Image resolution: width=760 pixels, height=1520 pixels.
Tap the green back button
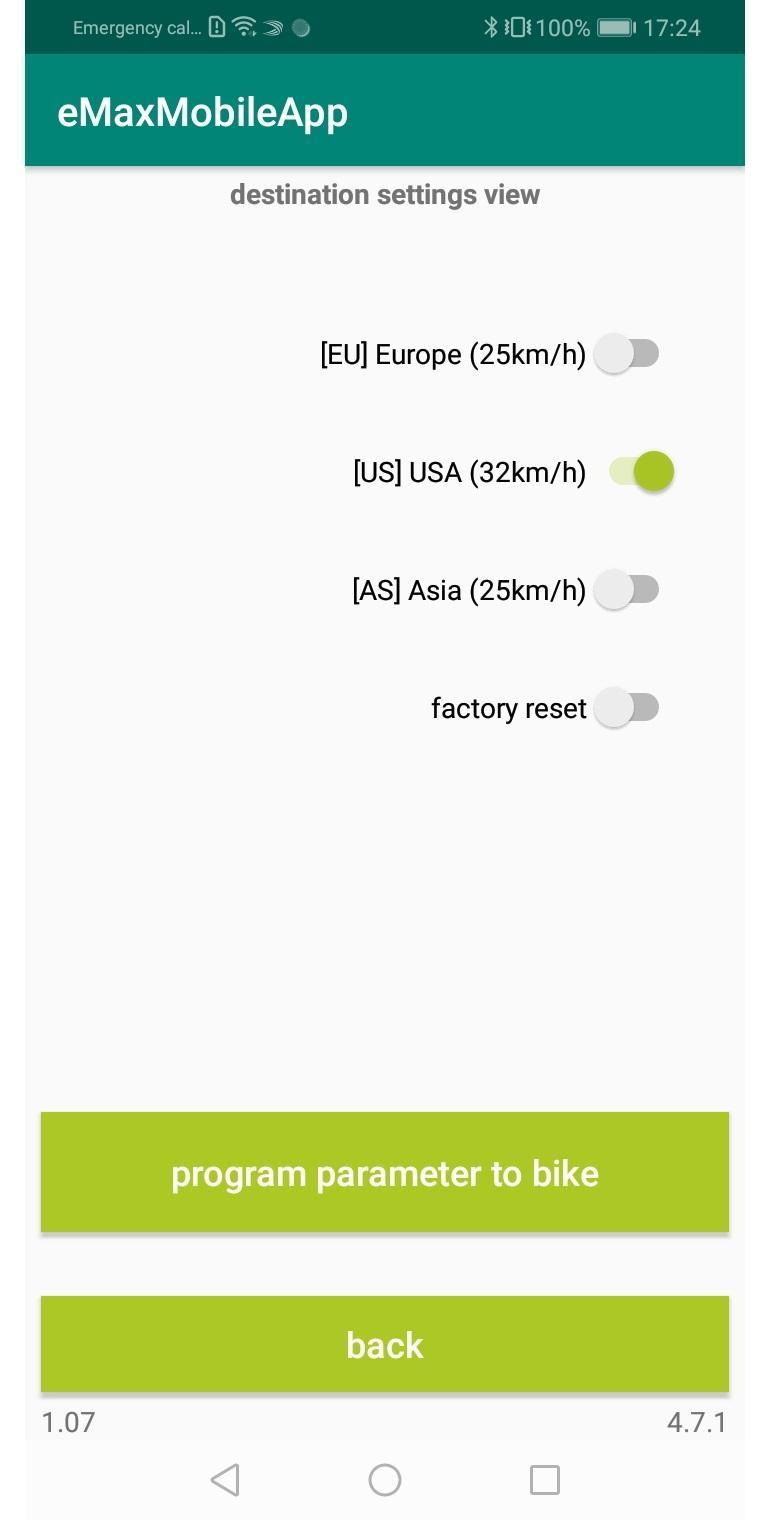point(385,1344)
